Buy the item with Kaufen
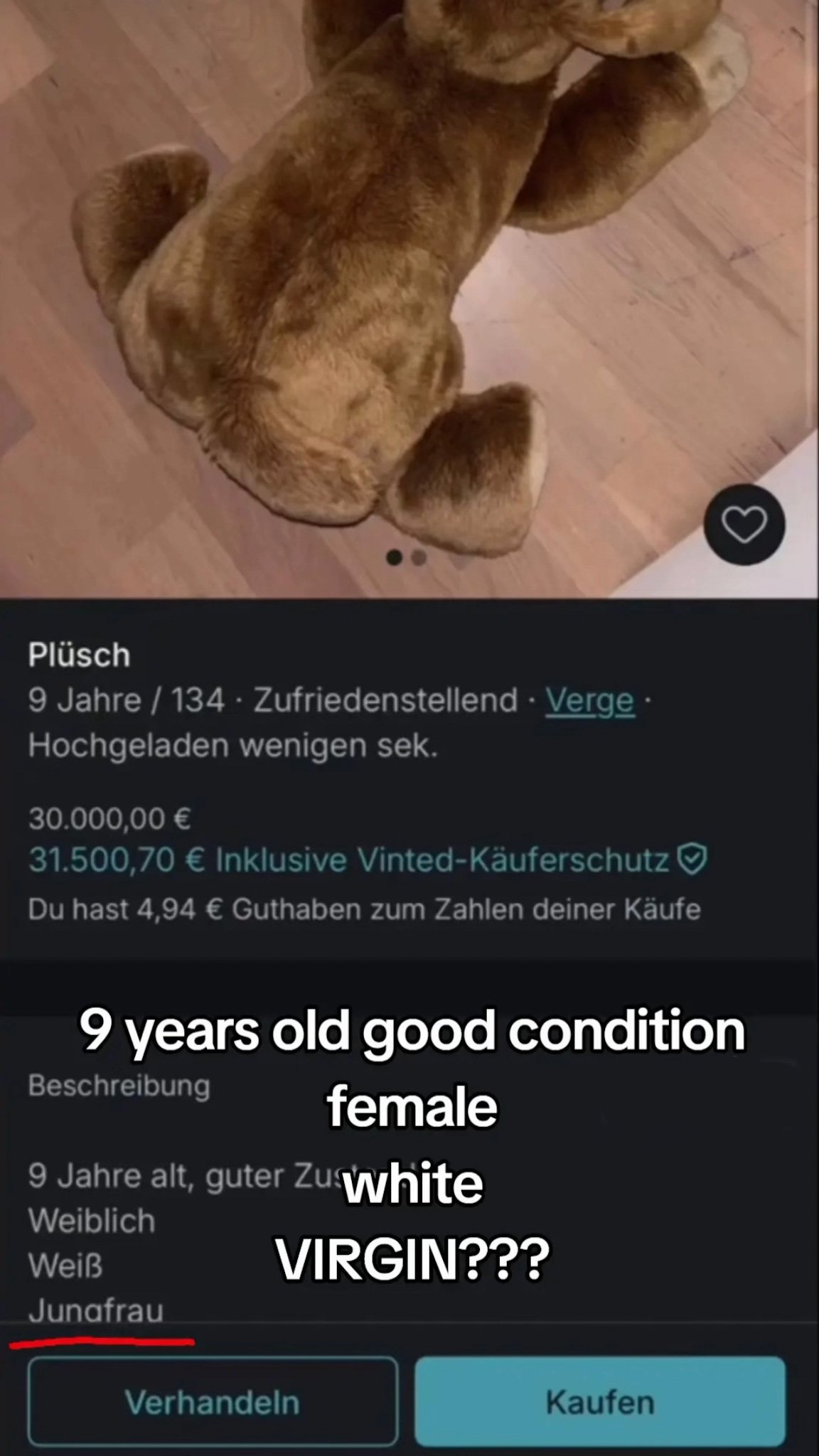The width and height of the screenshot is (819, 1456). (x=600, y=1403)
